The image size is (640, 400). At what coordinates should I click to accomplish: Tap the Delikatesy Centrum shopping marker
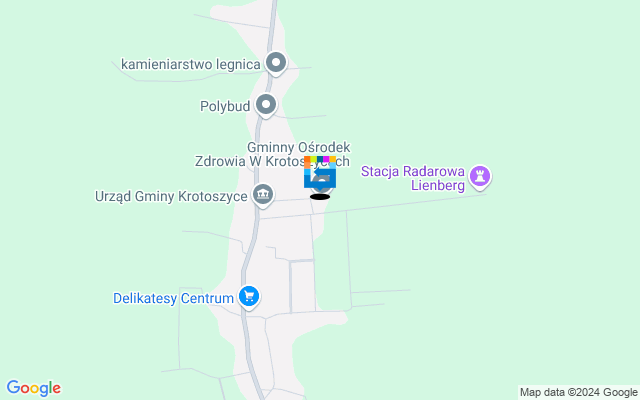(x=249, y=296)
